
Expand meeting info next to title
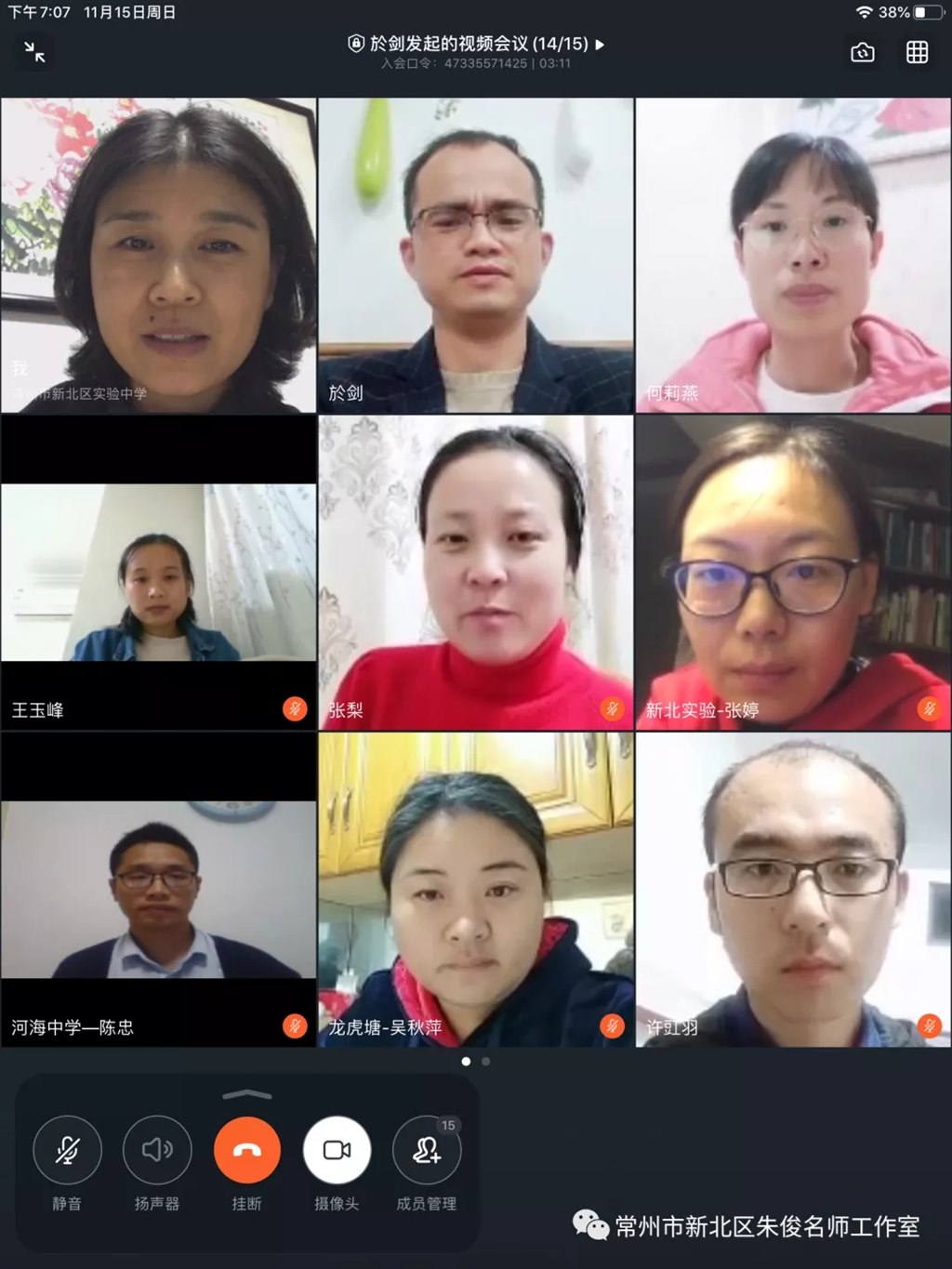[600, 44]
